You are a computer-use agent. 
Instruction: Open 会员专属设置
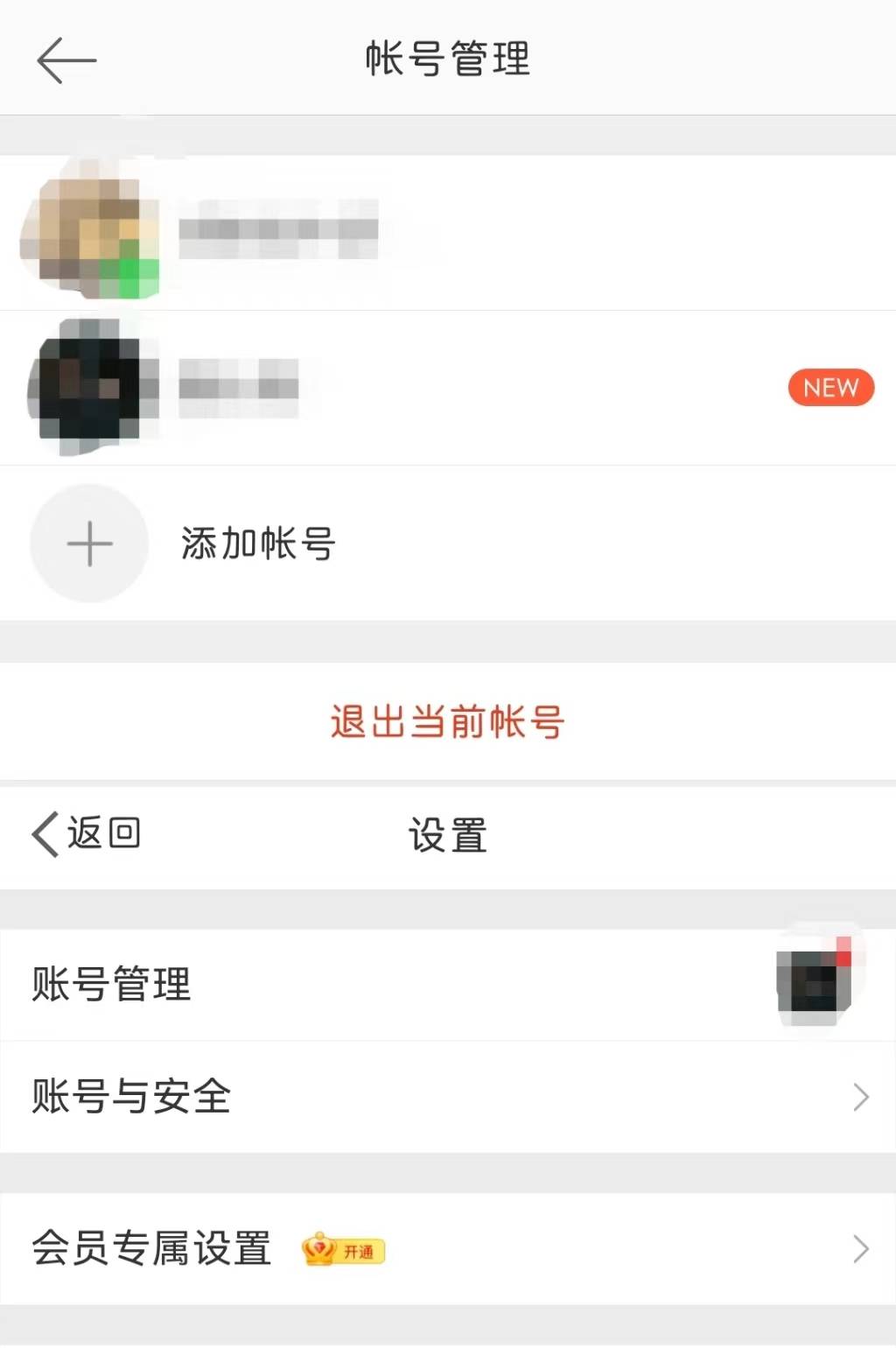pos(446,1249)
